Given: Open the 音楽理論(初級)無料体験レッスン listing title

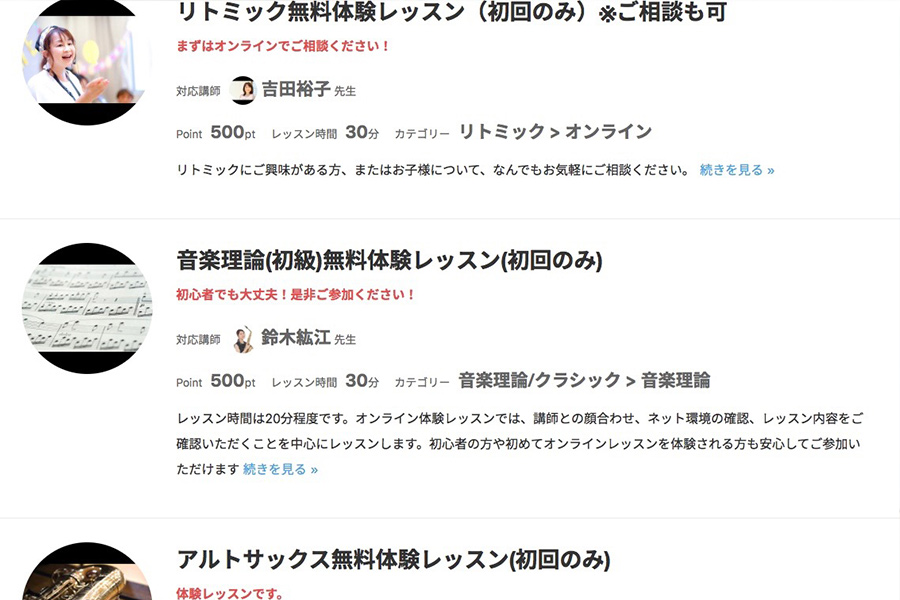Looking at the screenshot, I should coord(389,261).
